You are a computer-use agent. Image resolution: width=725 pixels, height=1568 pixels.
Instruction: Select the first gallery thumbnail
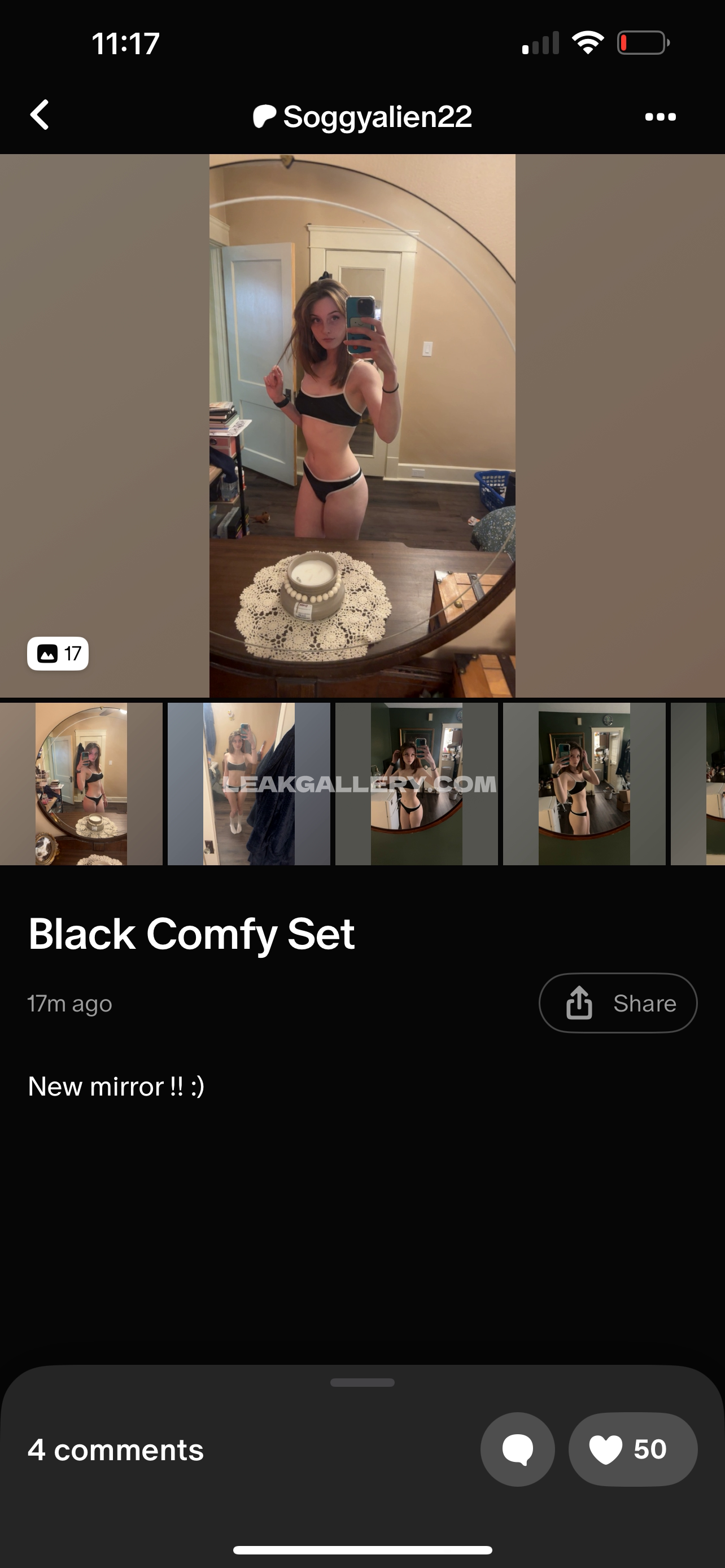tap(81, 784)
